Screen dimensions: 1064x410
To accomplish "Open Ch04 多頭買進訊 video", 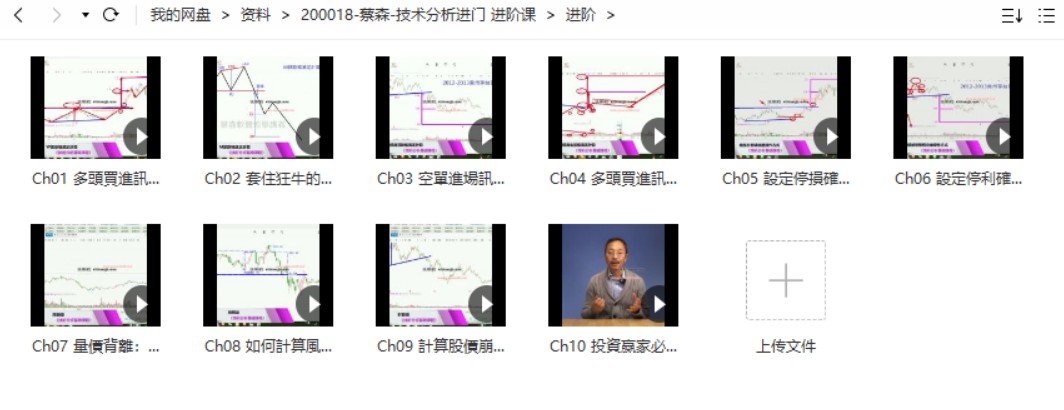I will 613,107.
